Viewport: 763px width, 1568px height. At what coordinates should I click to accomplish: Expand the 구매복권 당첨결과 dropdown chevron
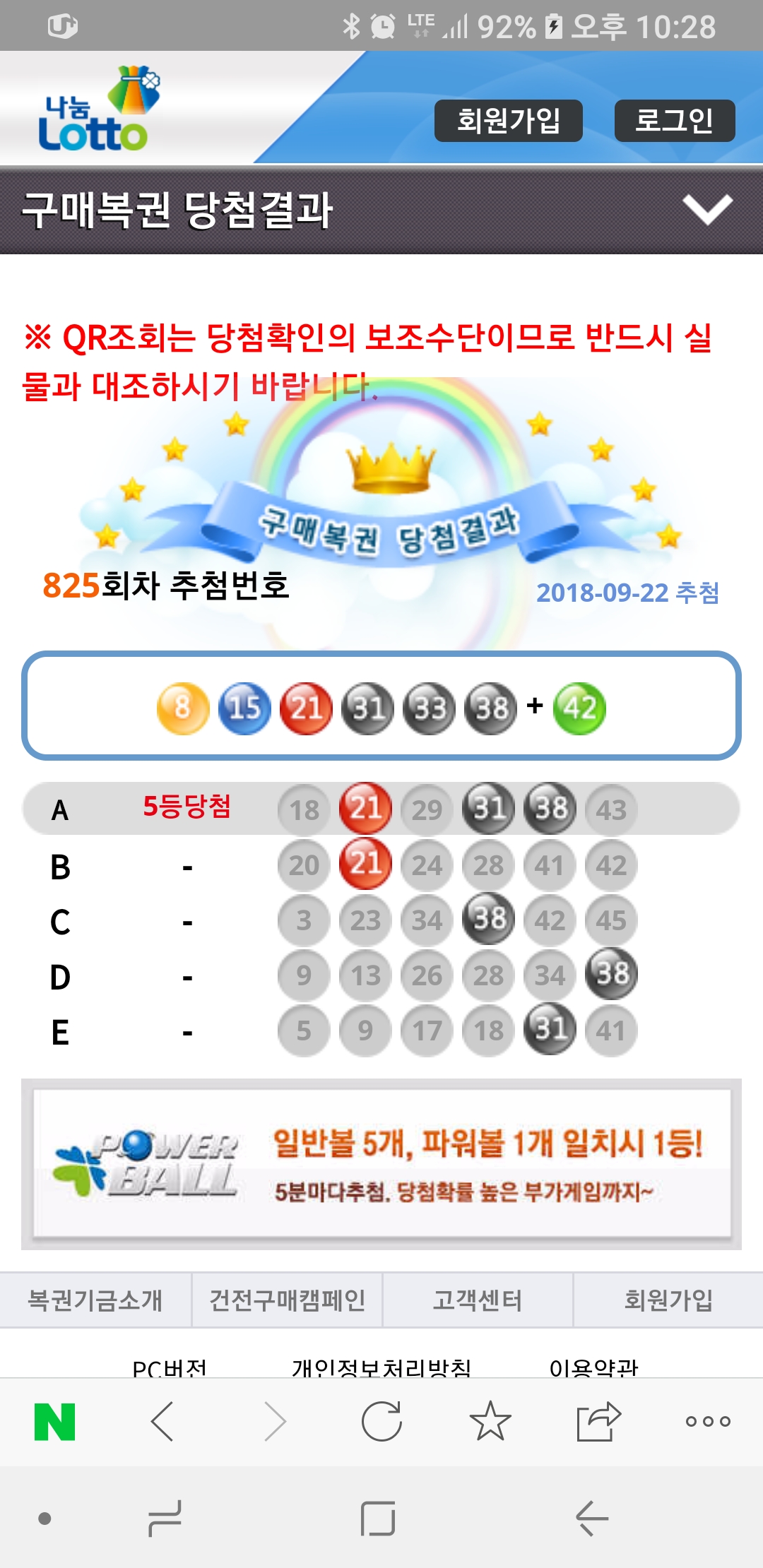tap(707, 210)
